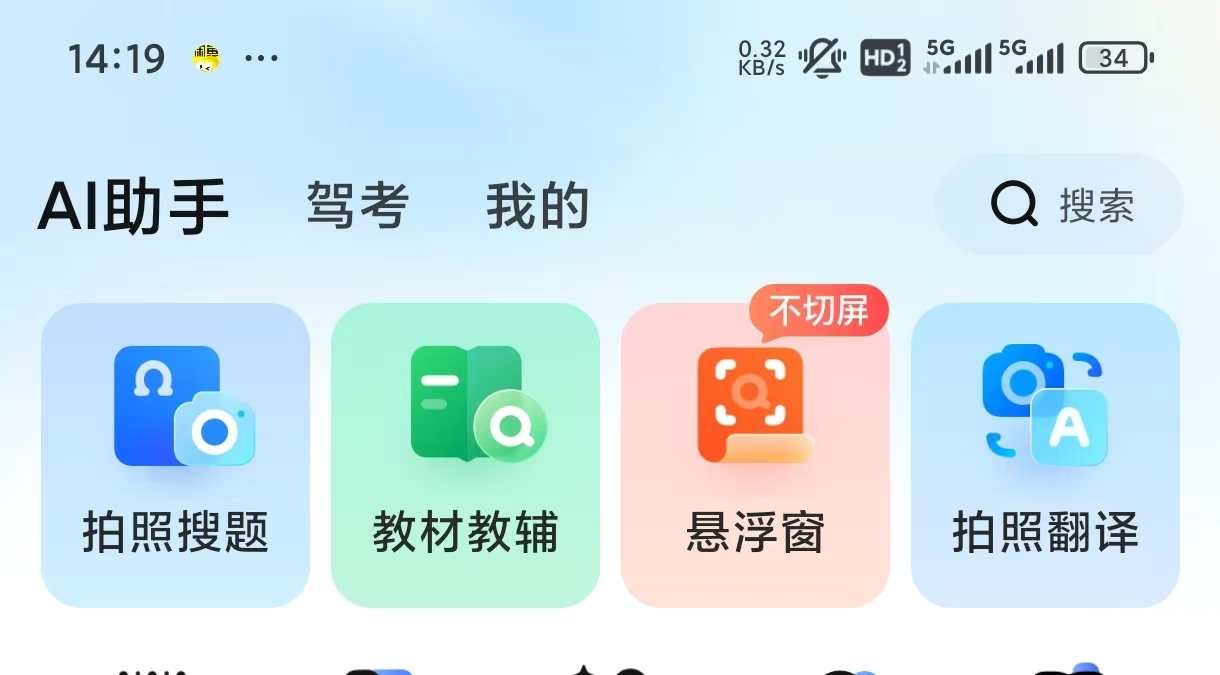Viewport: 1220px width, 675px height.
Task: Open the 教材教辅 card
Action: (x=465, y=455)
